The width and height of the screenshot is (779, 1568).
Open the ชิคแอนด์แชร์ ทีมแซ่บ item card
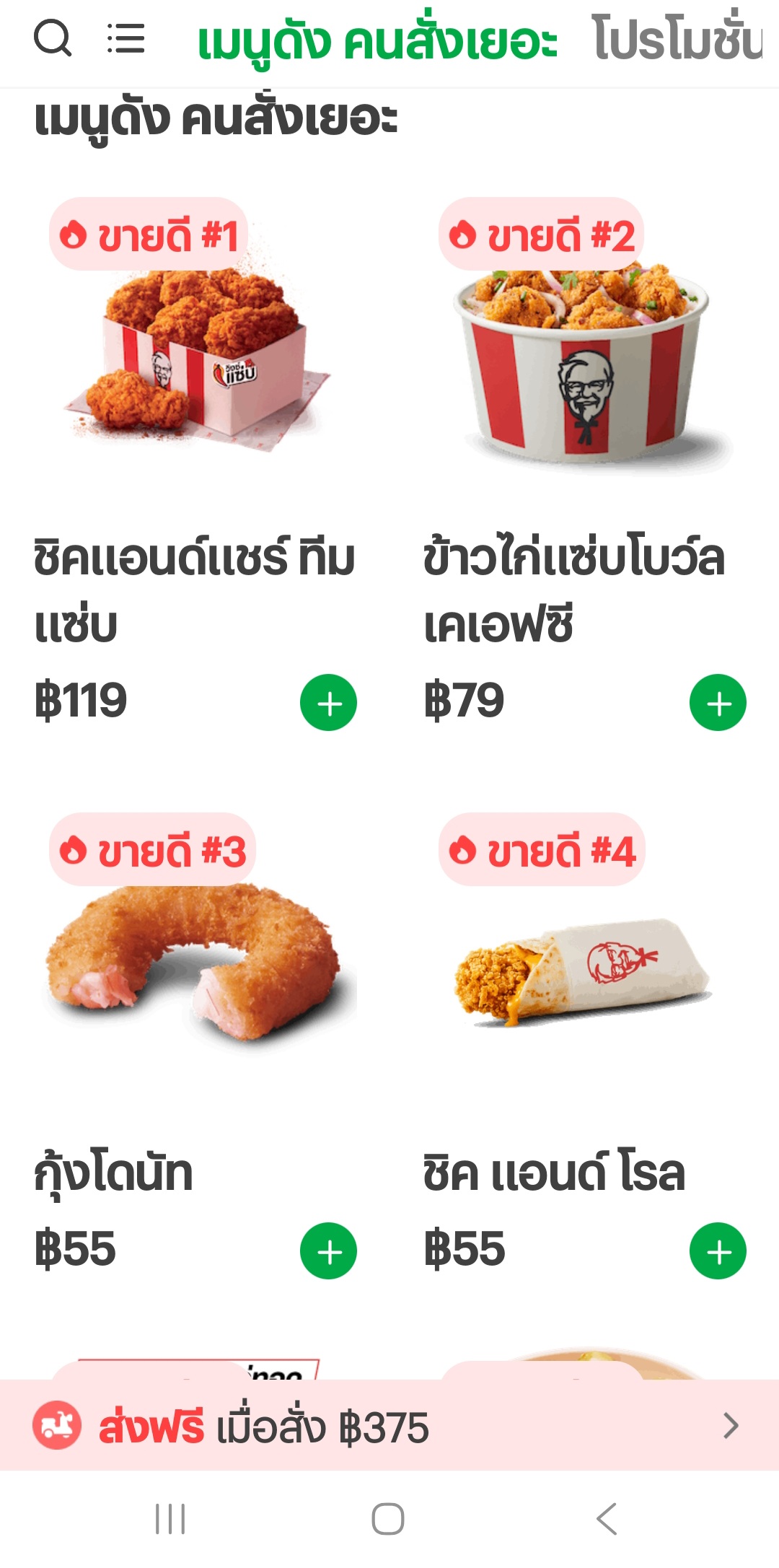[x=195, y=361]
